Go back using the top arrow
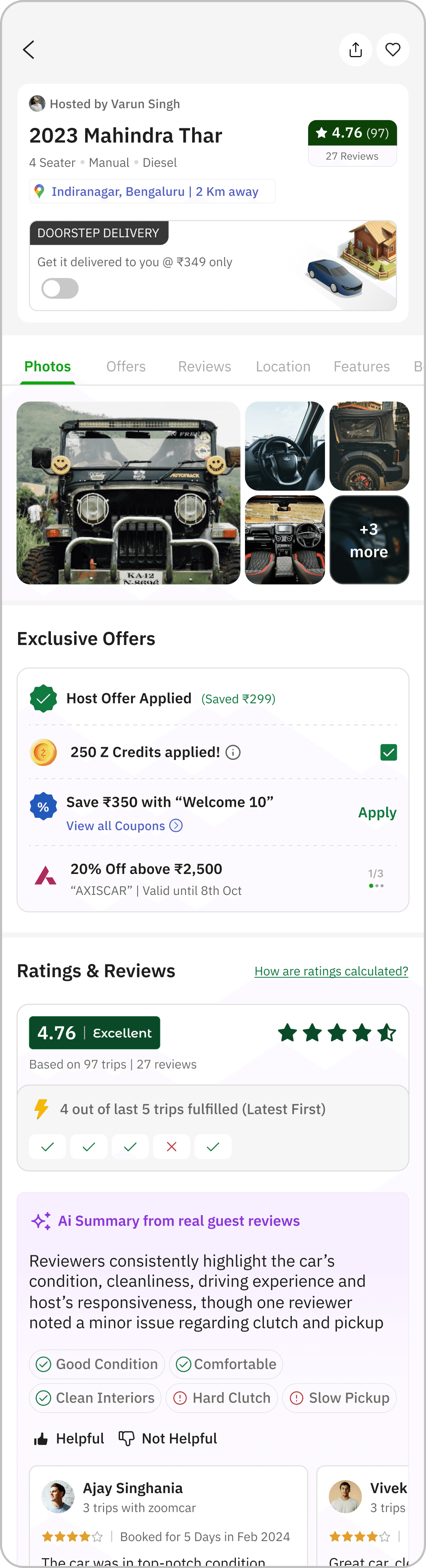426x1568 pixels. pos(29,50)
